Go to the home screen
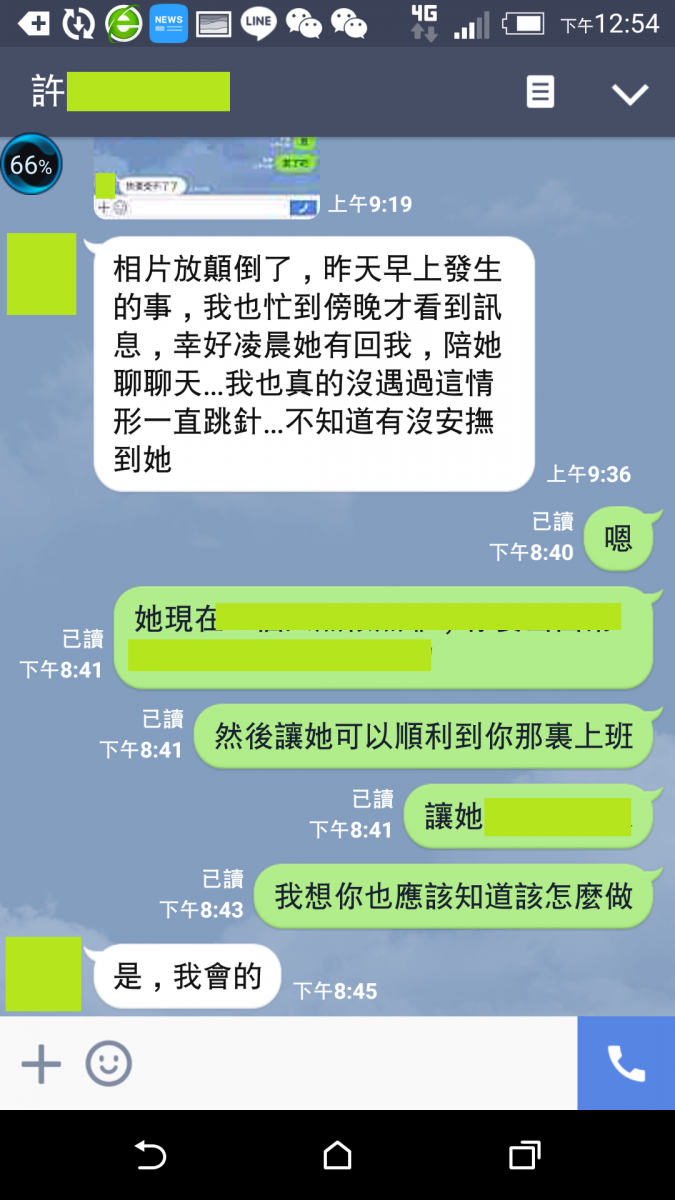Image resolution: width=675 pixels, height=1200 pixels. point(338,1155)
